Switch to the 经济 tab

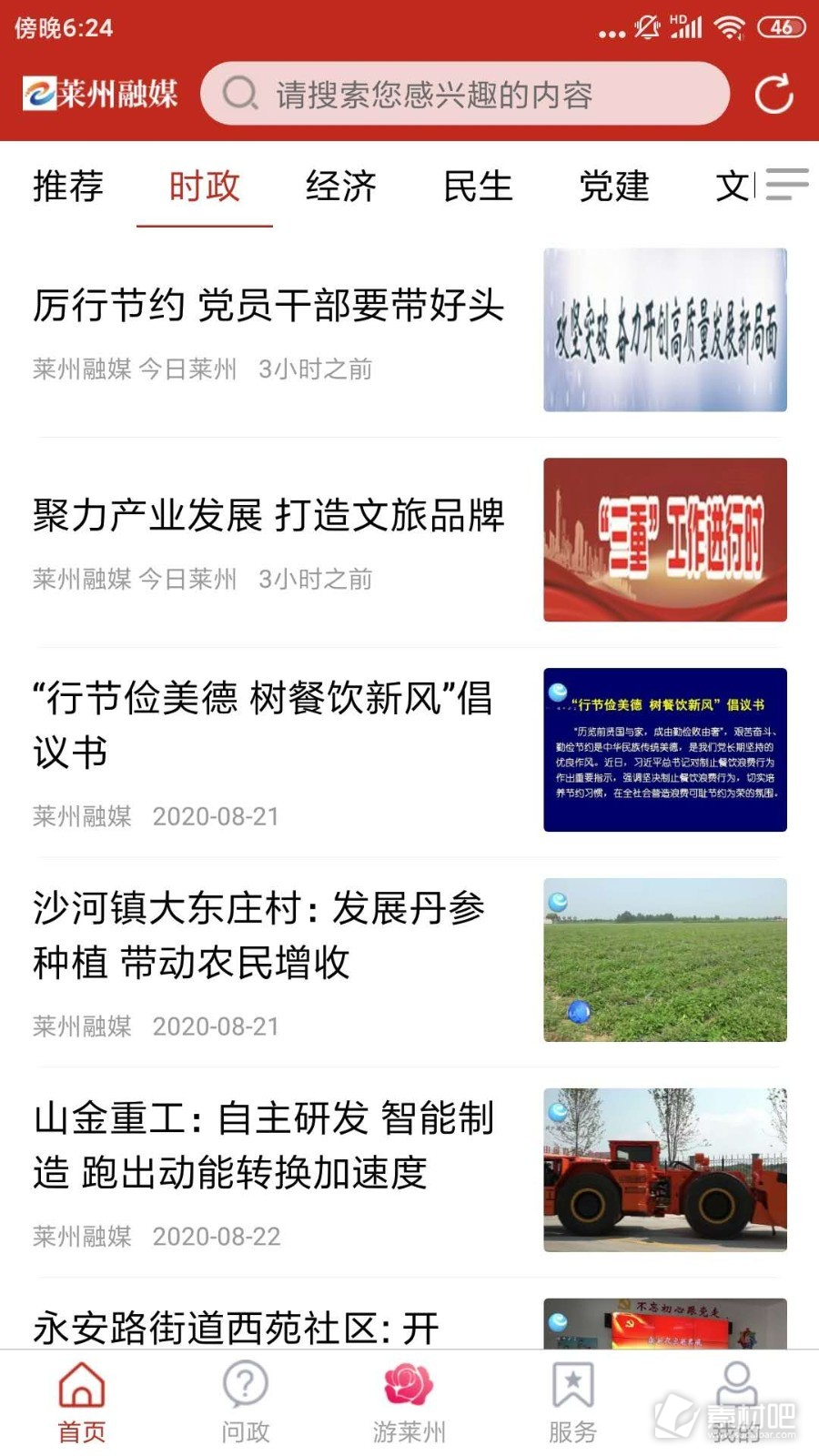(x=341, y=186)
